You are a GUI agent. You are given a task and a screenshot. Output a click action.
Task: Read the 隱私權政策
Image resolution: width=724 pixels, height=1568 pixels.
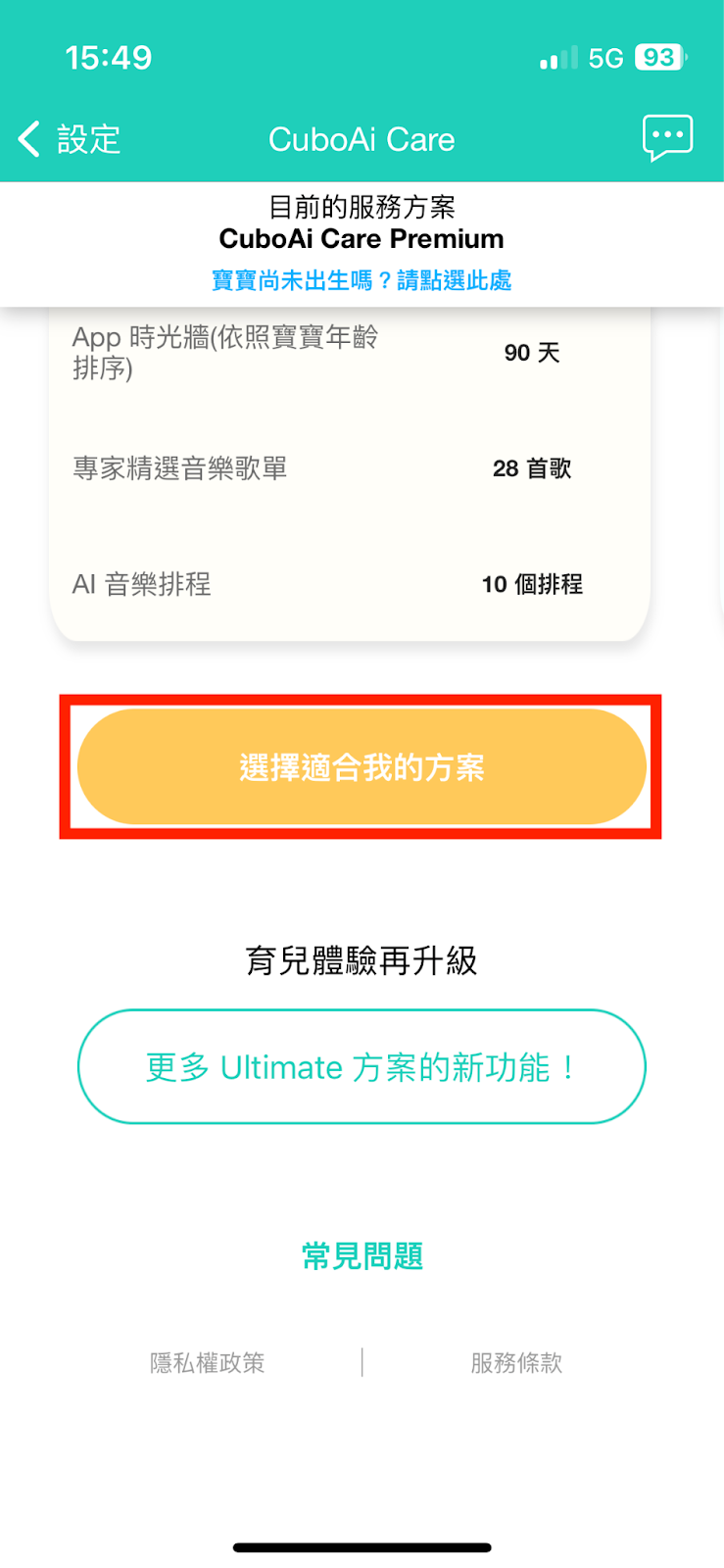tap(208, 1362)
